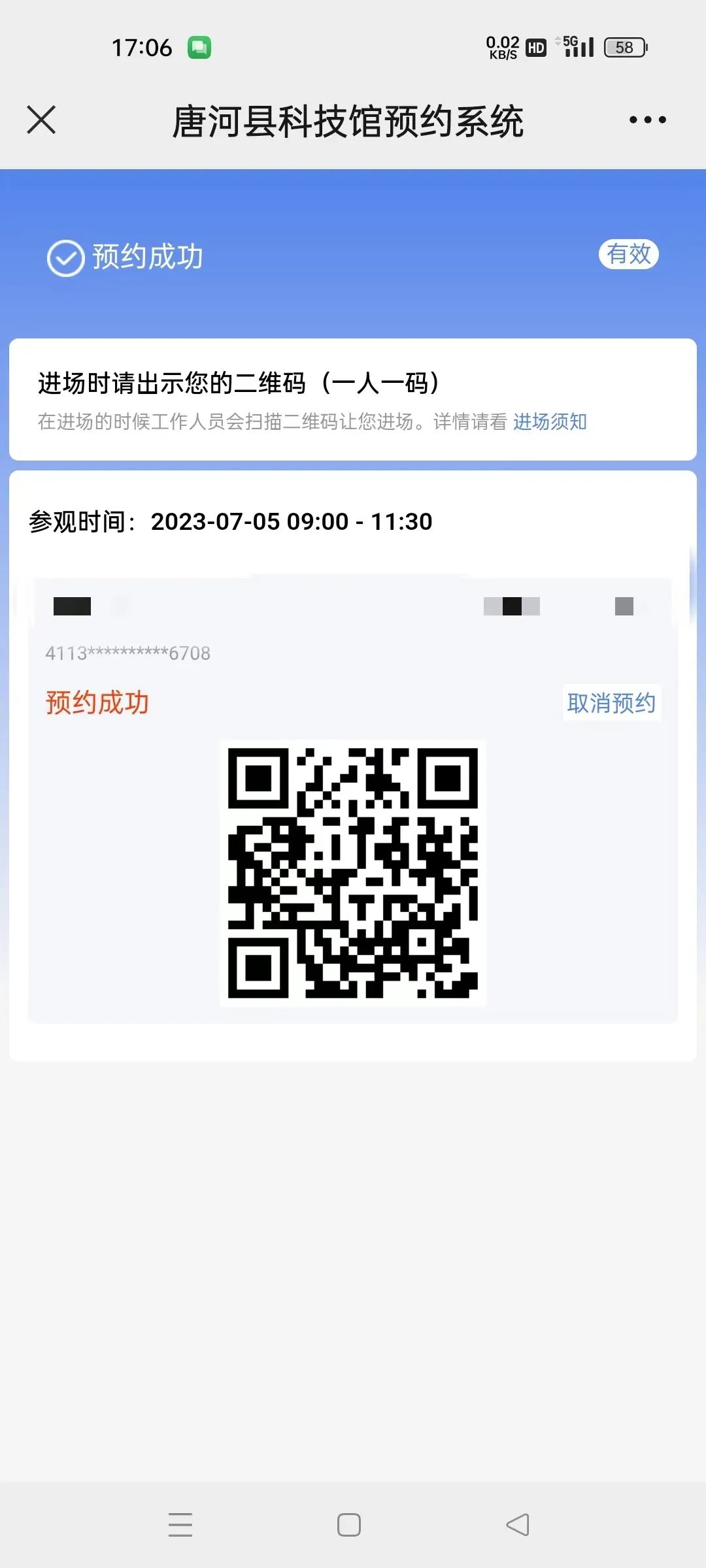Tap the 有效 validity badge
706x1568 pixels.
coord(628,255)
